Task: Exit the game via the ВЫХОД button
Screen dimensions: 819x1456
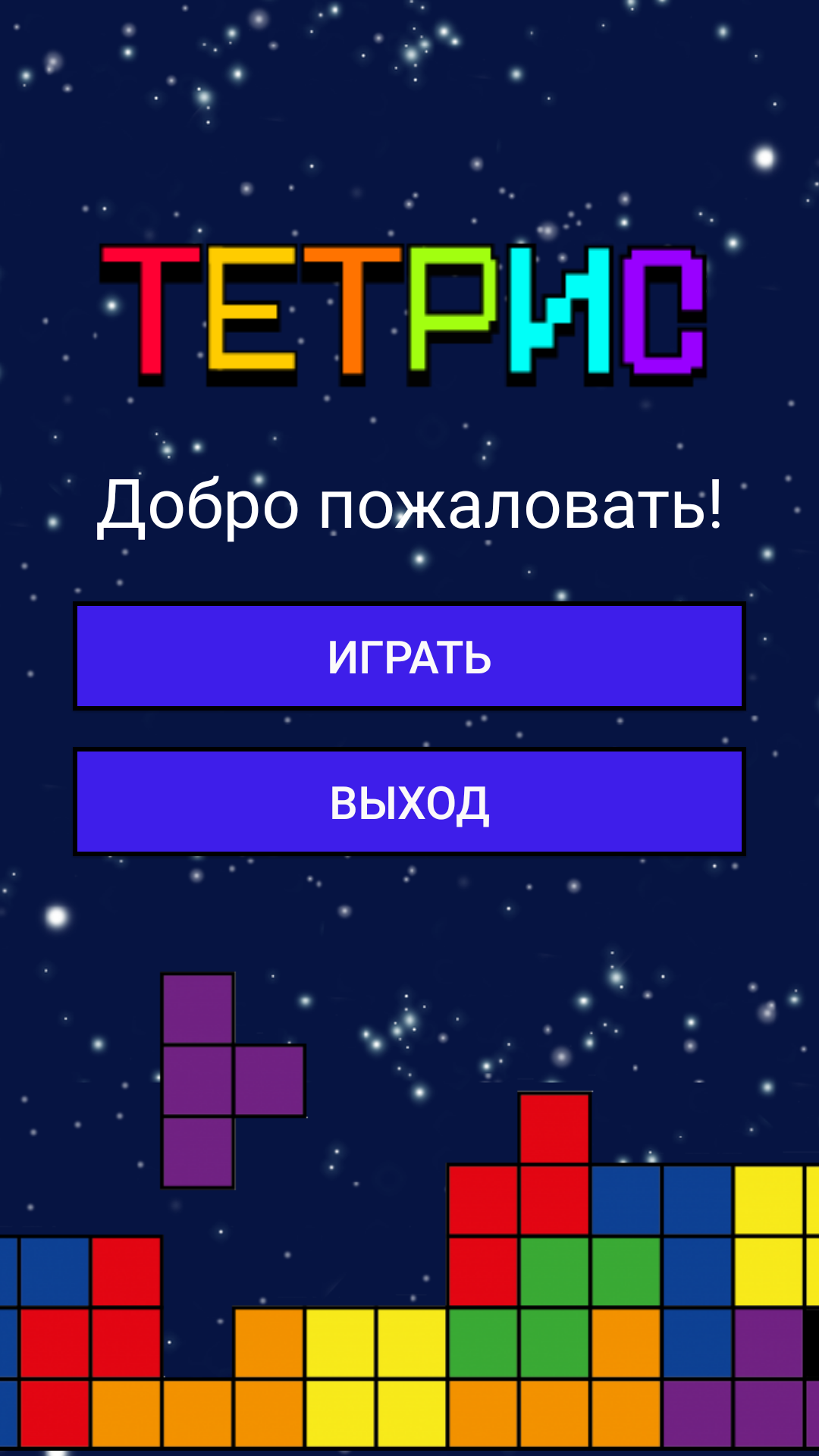Action: (x=409, y=802)
